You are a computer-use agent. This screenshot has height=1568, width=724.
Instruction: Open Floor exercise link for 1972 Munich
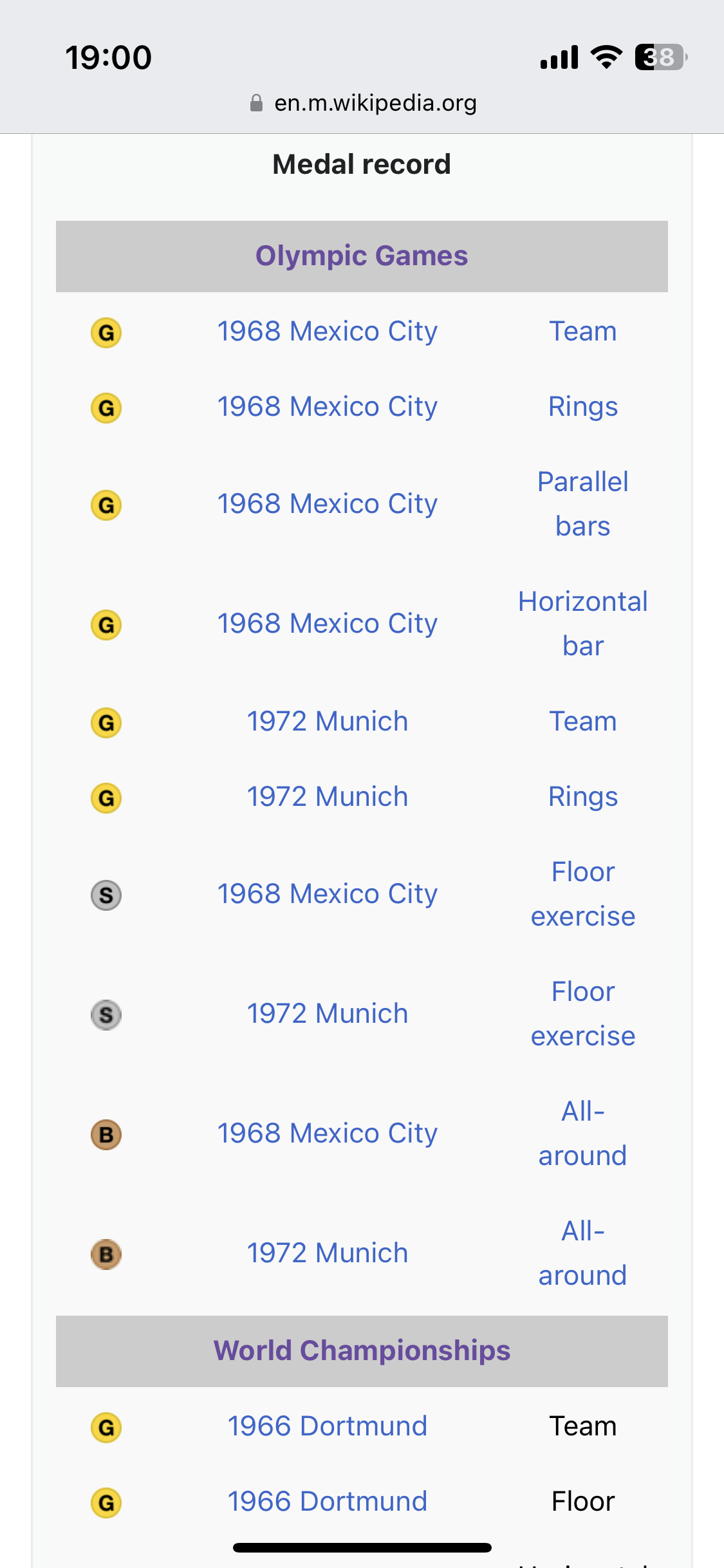[x=583, y=1014]
